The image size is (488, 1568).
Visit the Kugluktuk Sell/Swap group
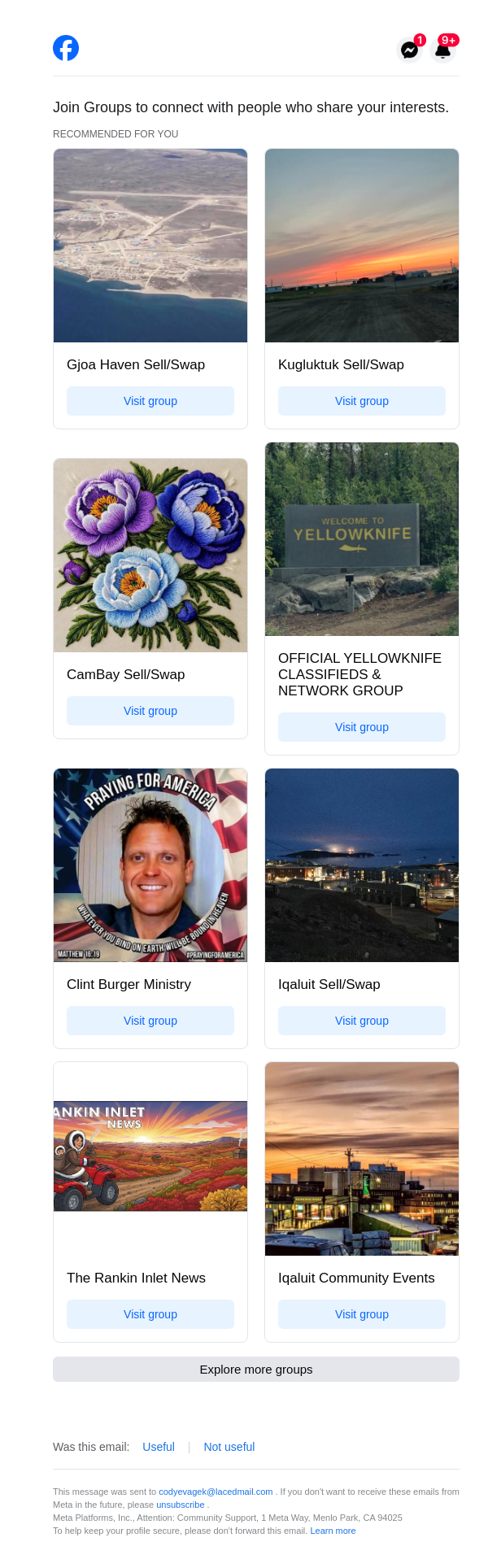click(362, 401)
